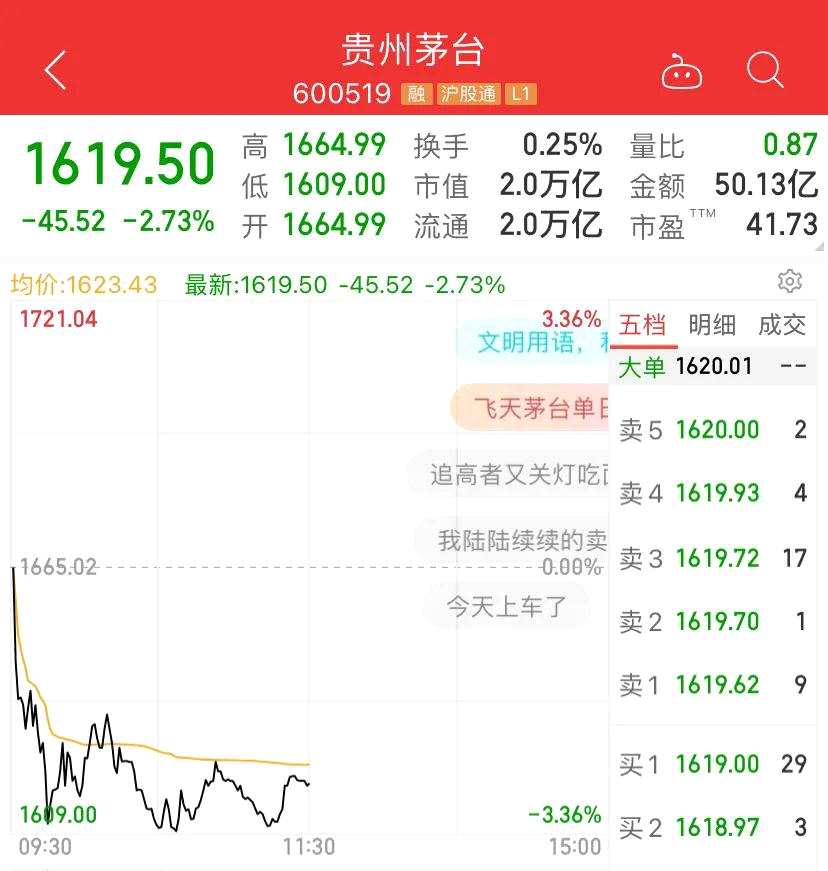Select the 卖5 order at 1620.00

[x=714, y=430]
